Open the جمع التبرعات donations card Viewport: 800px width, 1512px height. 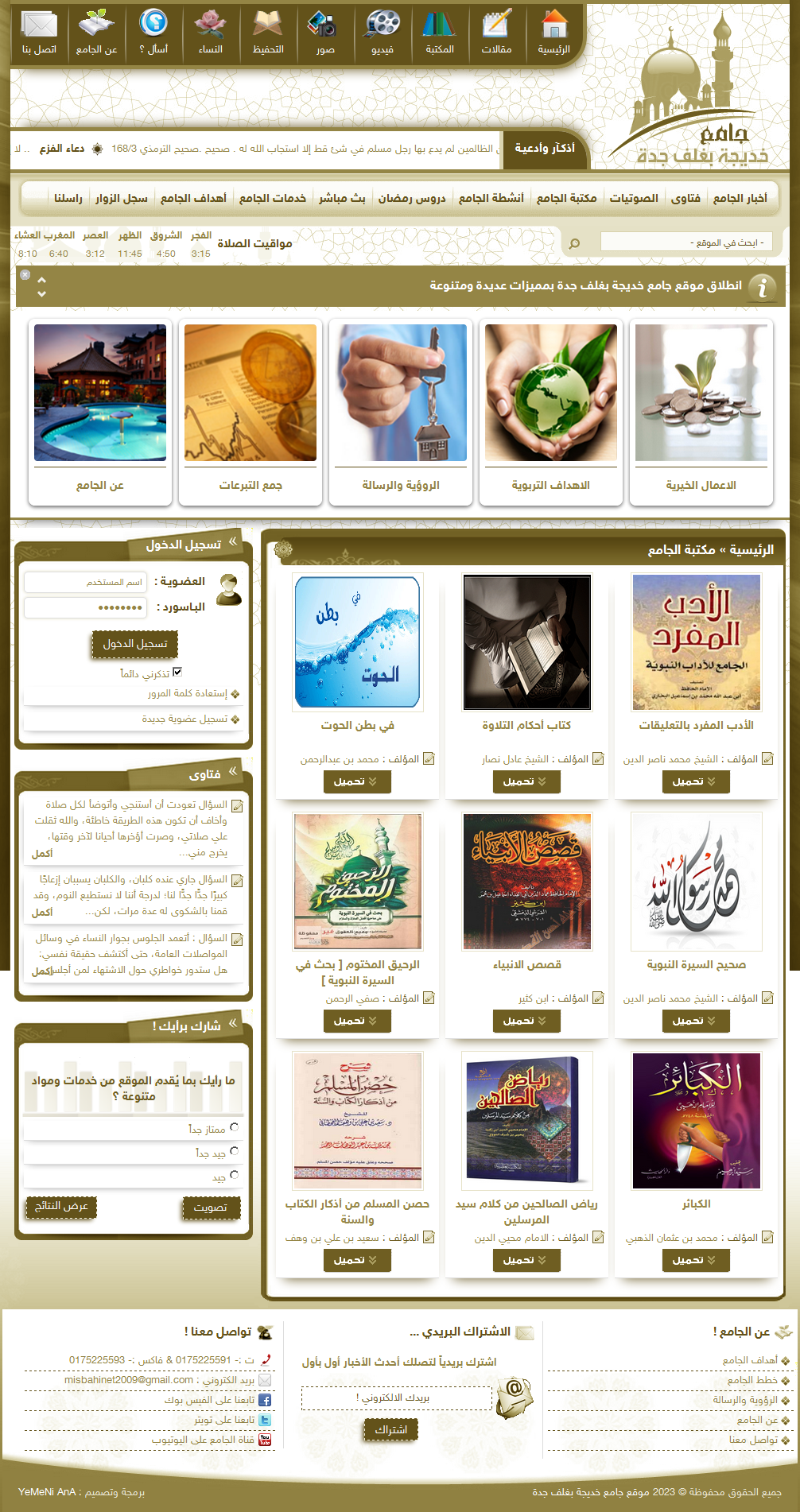pyautogui.click(x=250, y=412)
